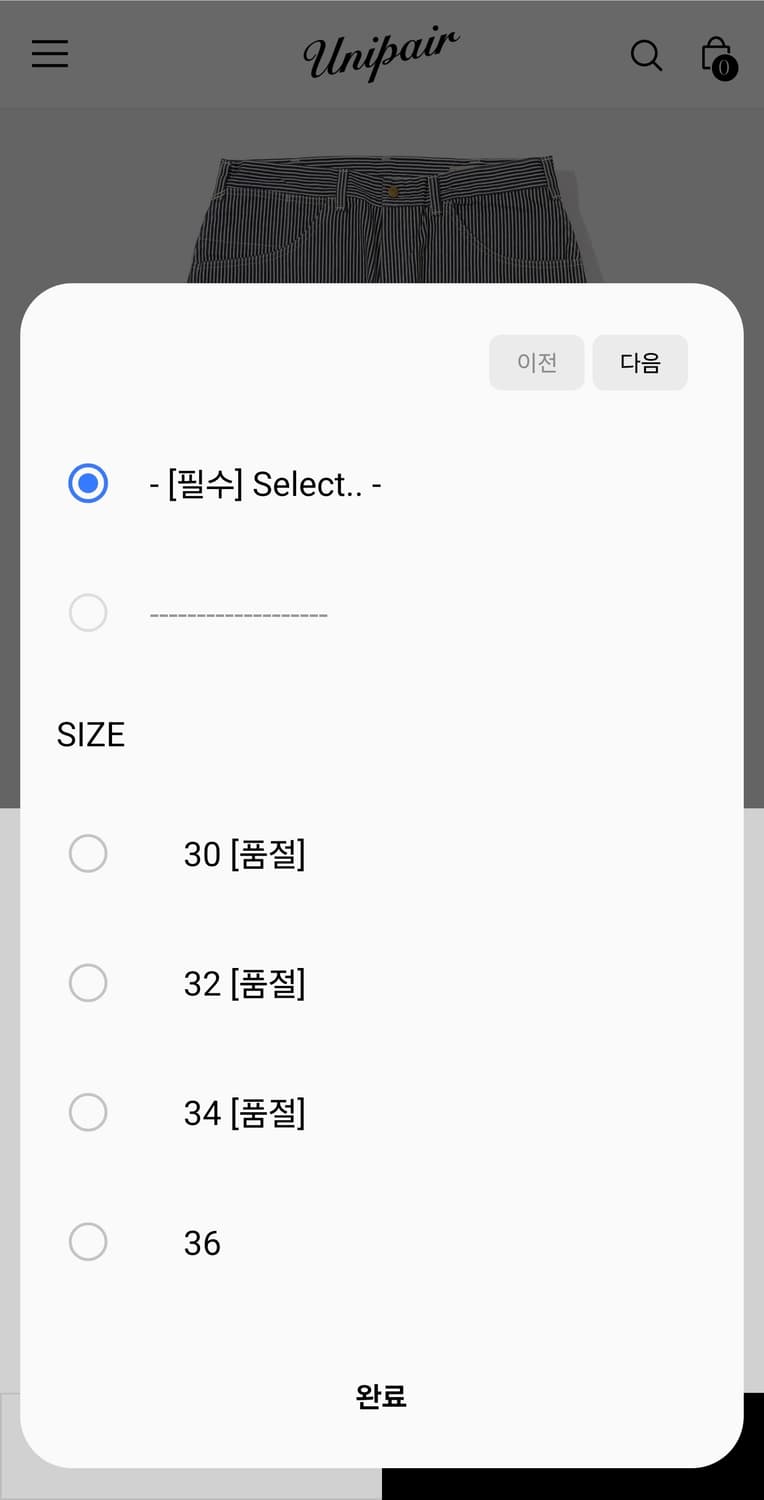Select size 34 [품절] option
Viewport: 764px width, 1500px height.
[x=88, y=1112]
